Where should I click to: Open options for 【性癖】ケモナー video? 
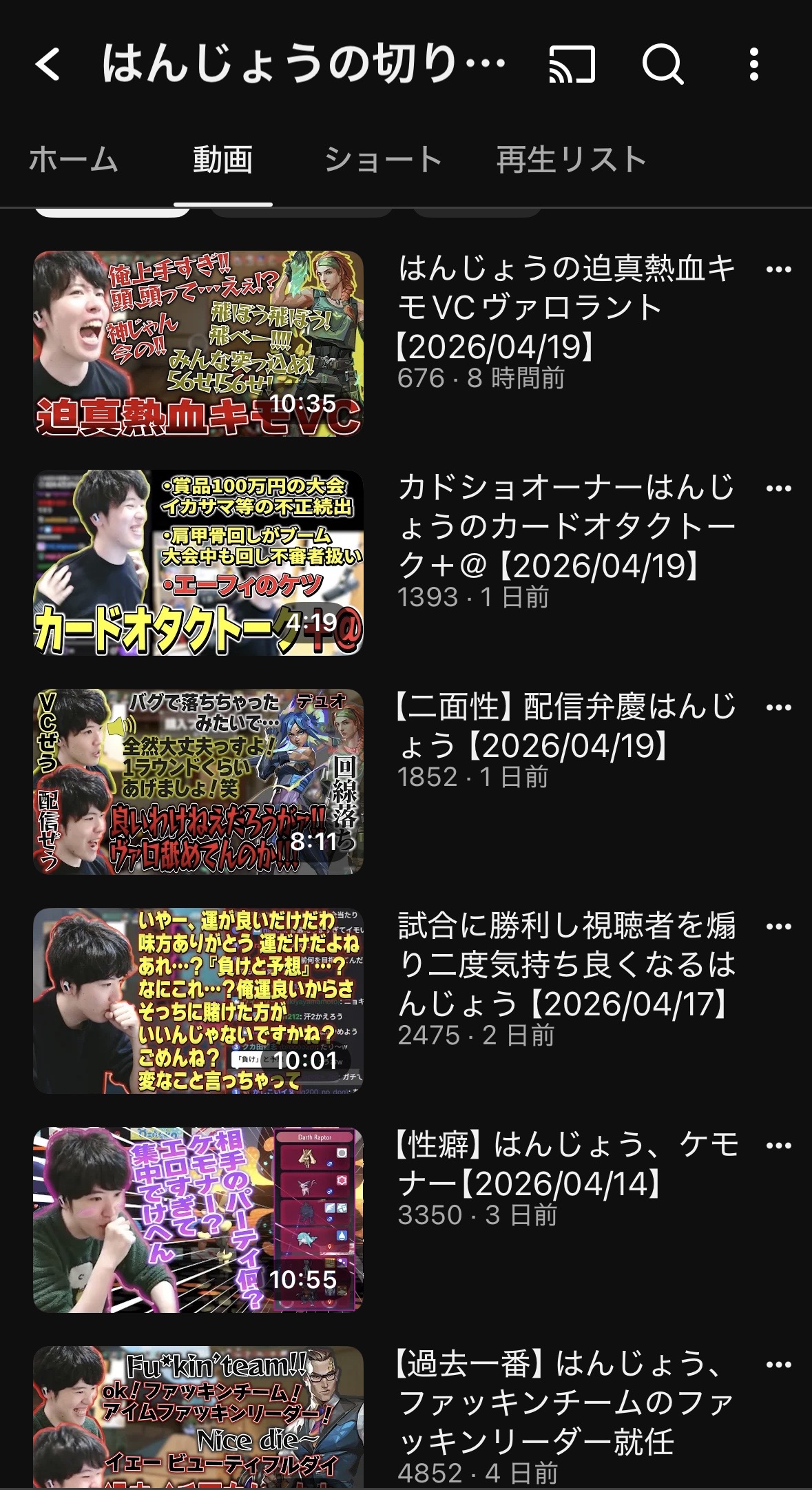click(779, 1146)
